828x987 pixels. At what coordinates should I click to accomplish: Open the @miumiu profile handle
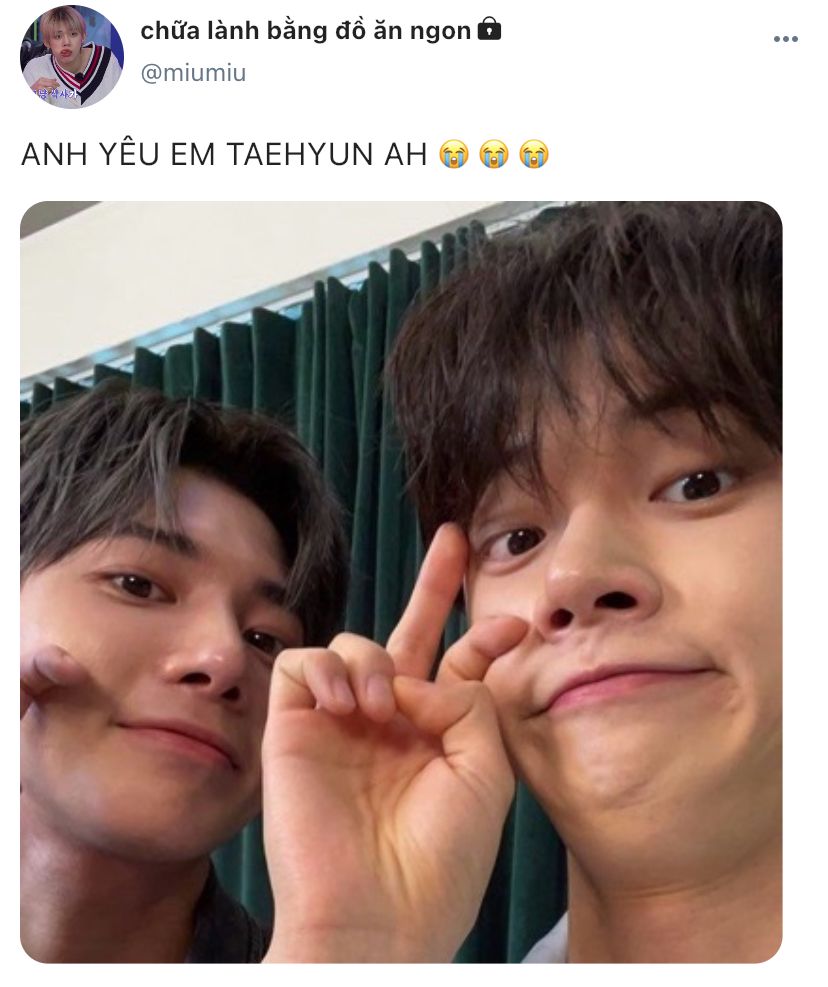(193, 74)
